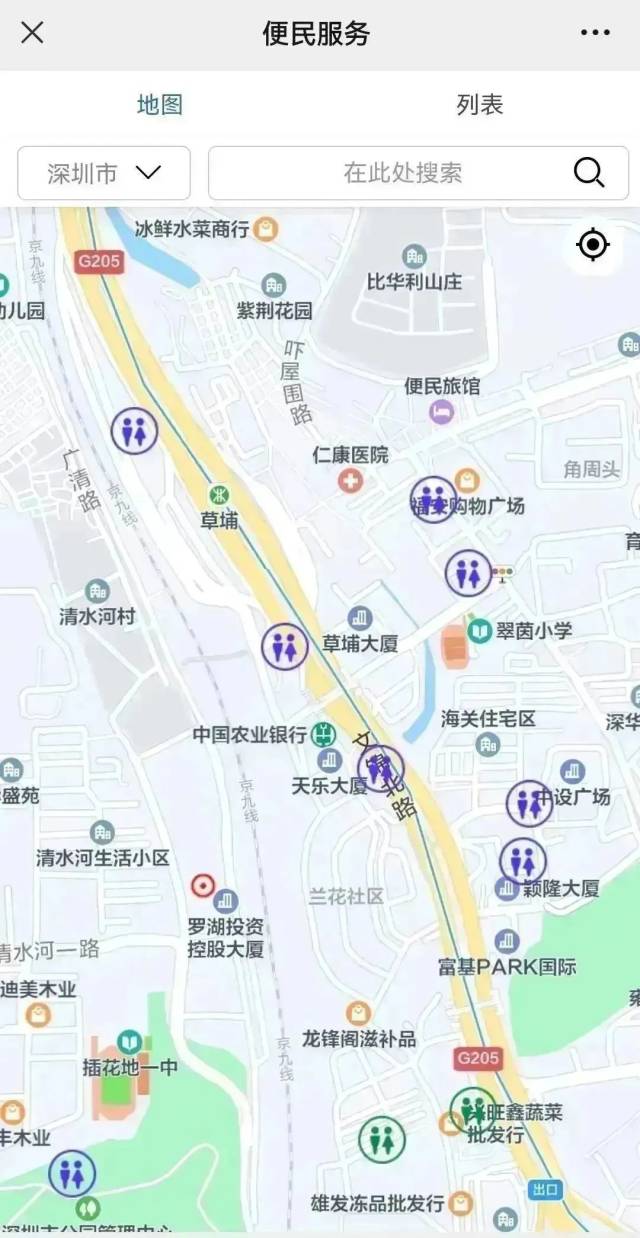Image resolution: width=640 pixels, height=1238 pixels.
Task: Select the restroom marker near 广清路
Action: click(x=134, y=430)
